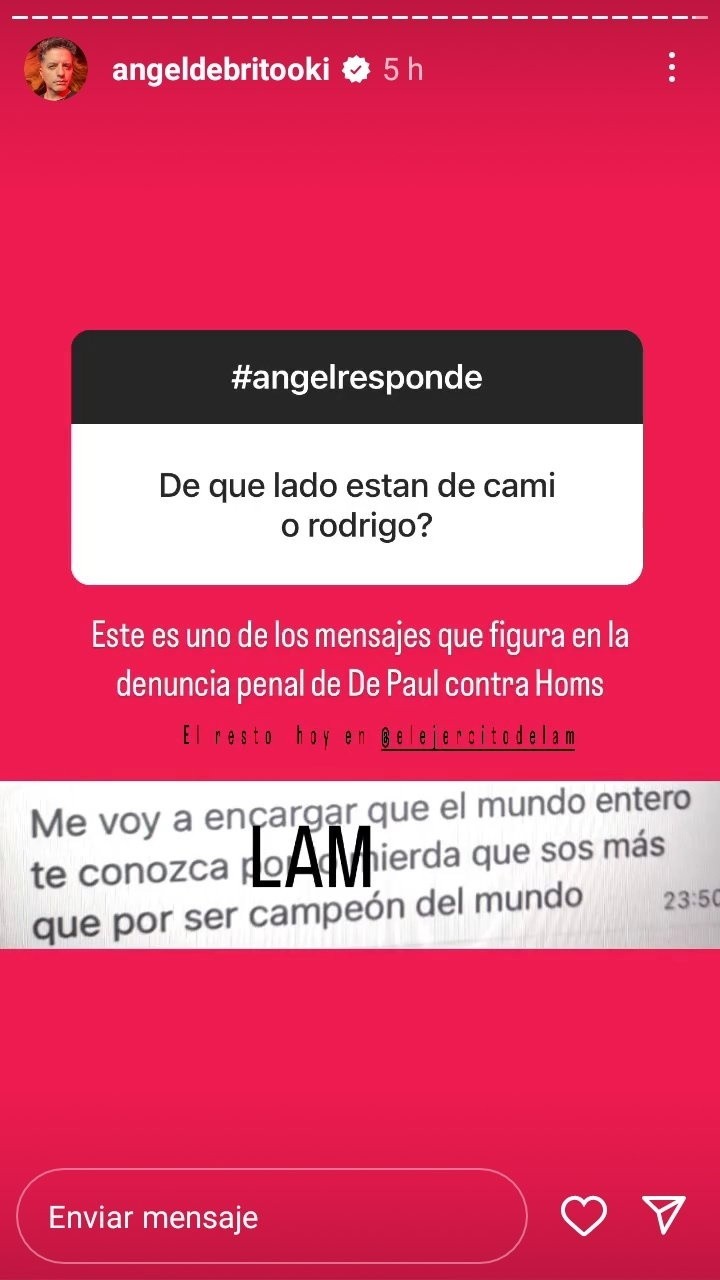Screen dimensions: 720x1280
Task: Open the story overflow menu
Action: pyautogui.click(x=671, y=68)
